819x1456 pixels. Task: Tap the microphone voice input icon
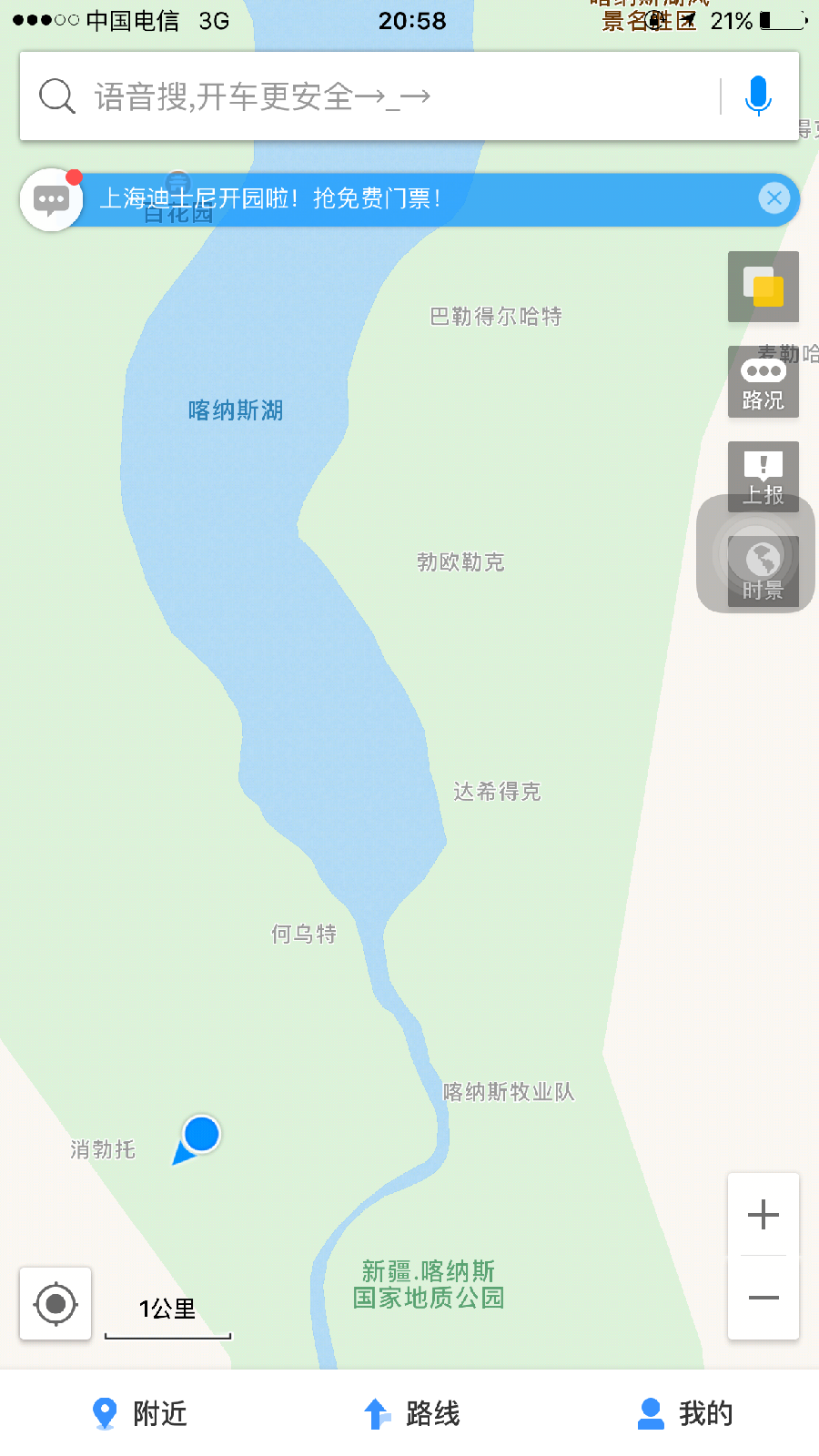[758, 96]
